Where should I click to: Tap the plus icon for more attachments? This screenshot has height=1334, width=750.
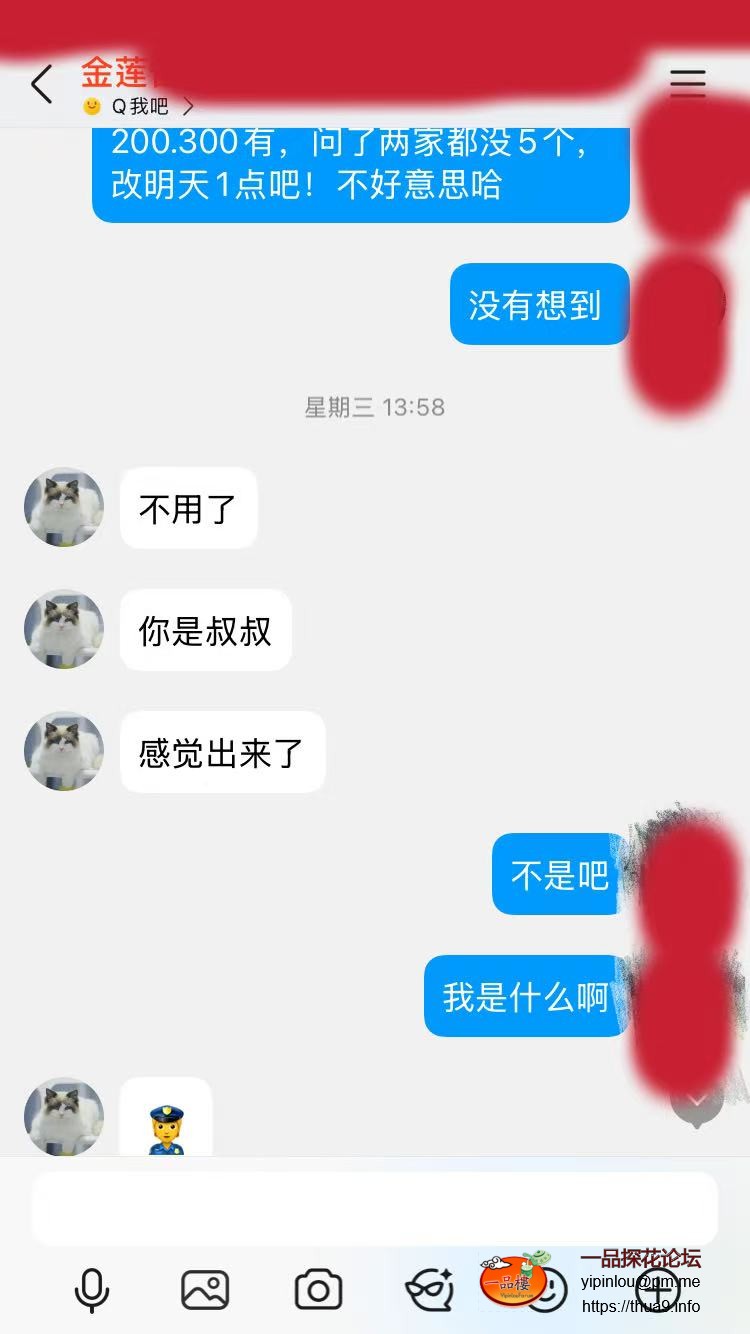click(x=656, y=1291)
